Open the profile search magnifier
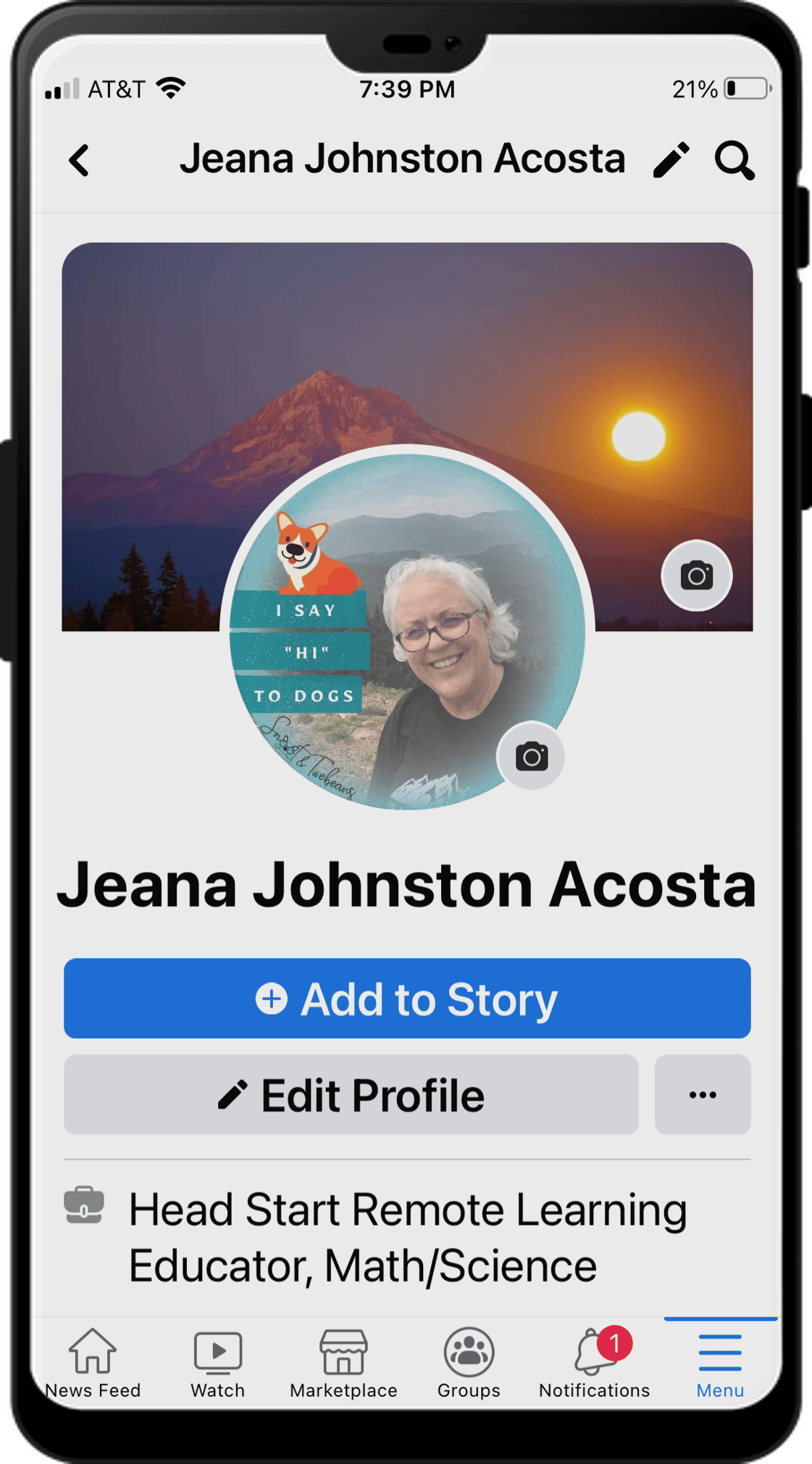 point(734,160)
